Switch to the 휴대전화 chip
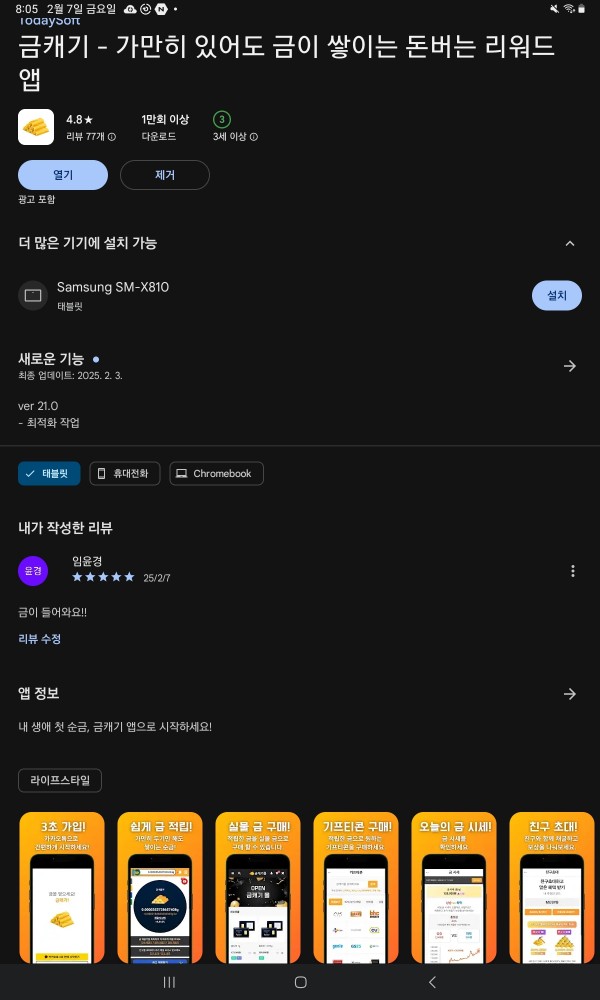The width and height of the screenshot is (600, 1000). click(124, 474)
